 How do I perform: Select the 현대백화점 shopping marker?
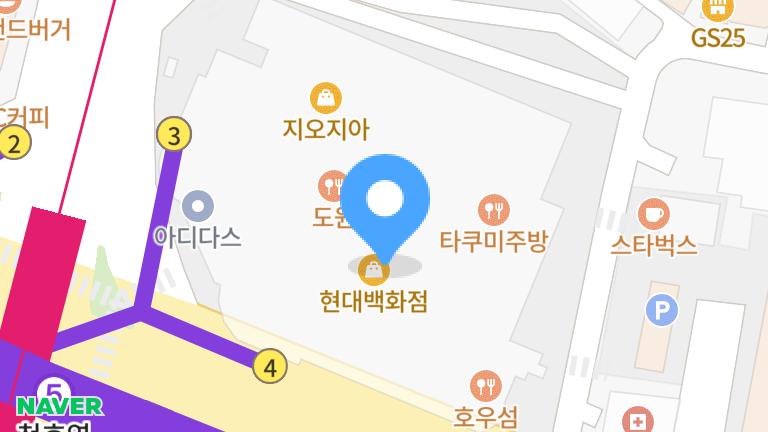click(x=373, y=269)
